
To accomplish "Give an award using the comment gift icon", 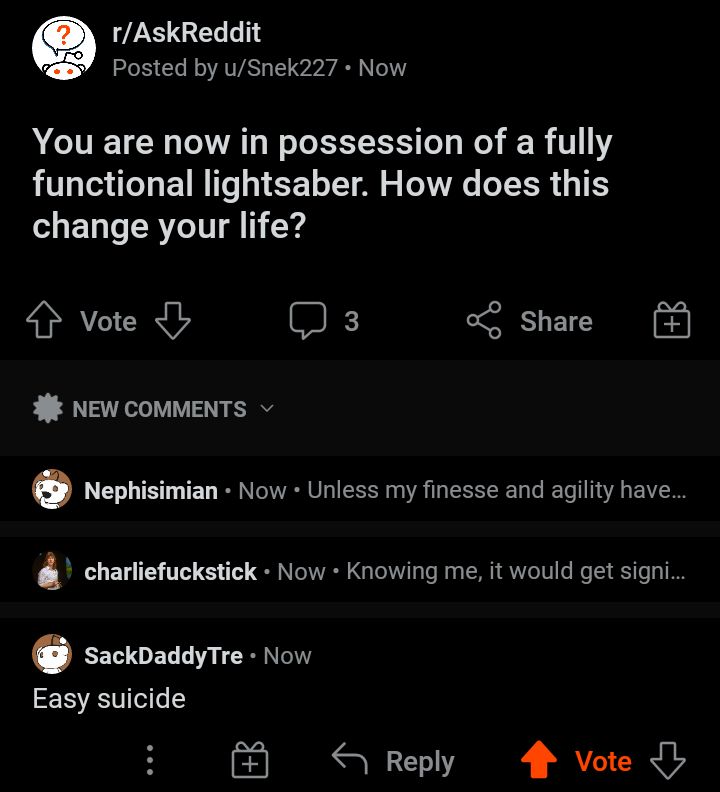I will coord(249,760).
